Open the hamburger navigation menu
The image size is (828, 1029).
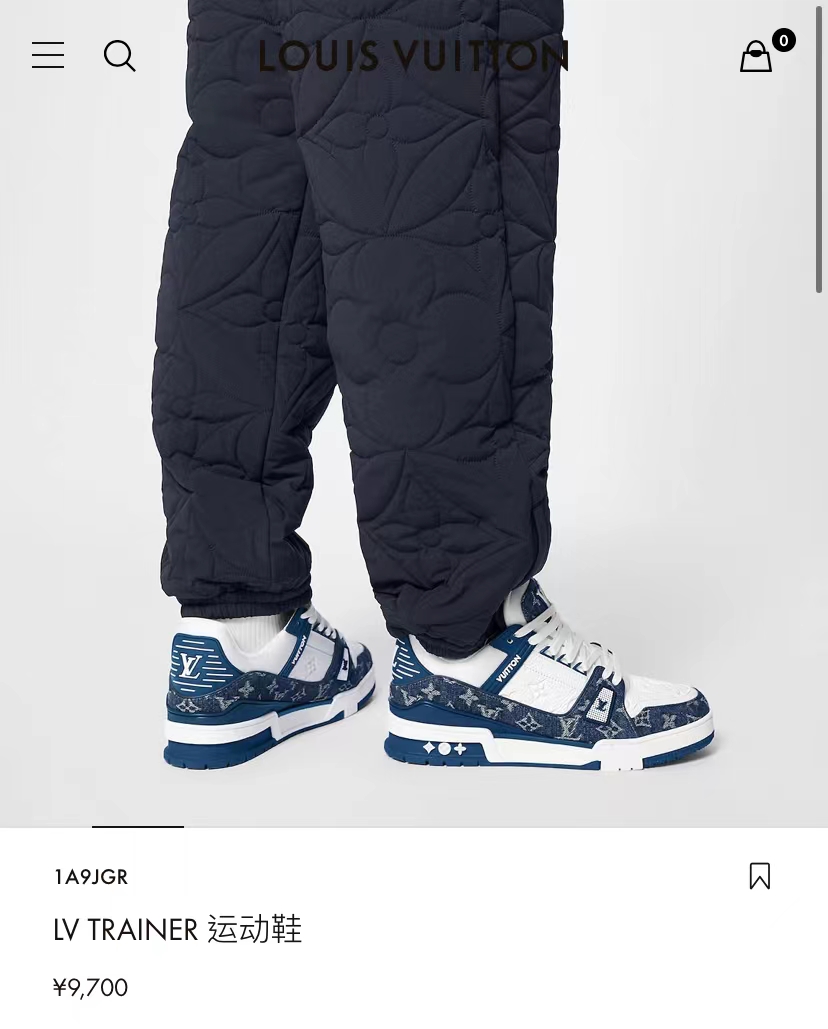click(48, 55)
